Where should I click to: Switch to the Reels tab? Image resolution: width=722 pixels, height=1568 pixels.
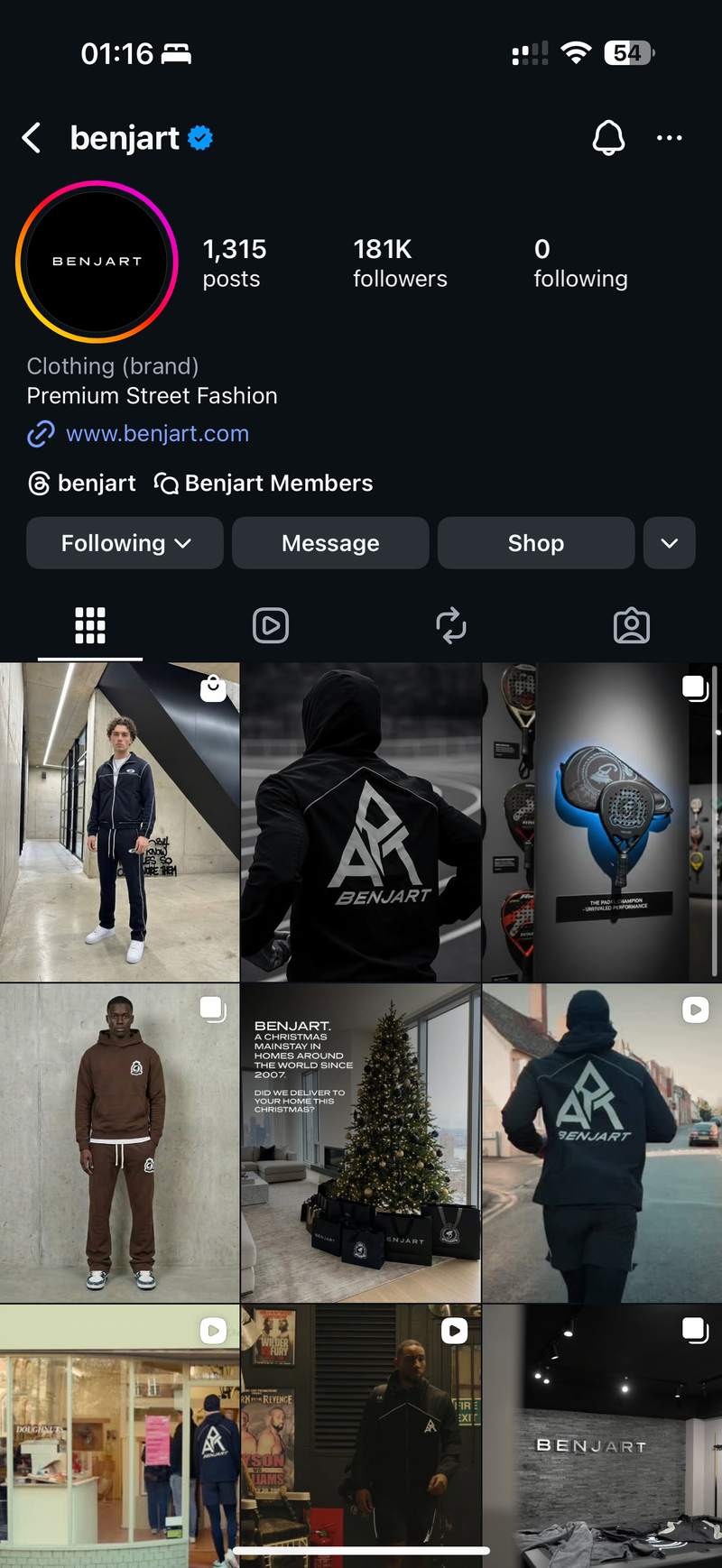pyautogui.click(x=271, y=625)
